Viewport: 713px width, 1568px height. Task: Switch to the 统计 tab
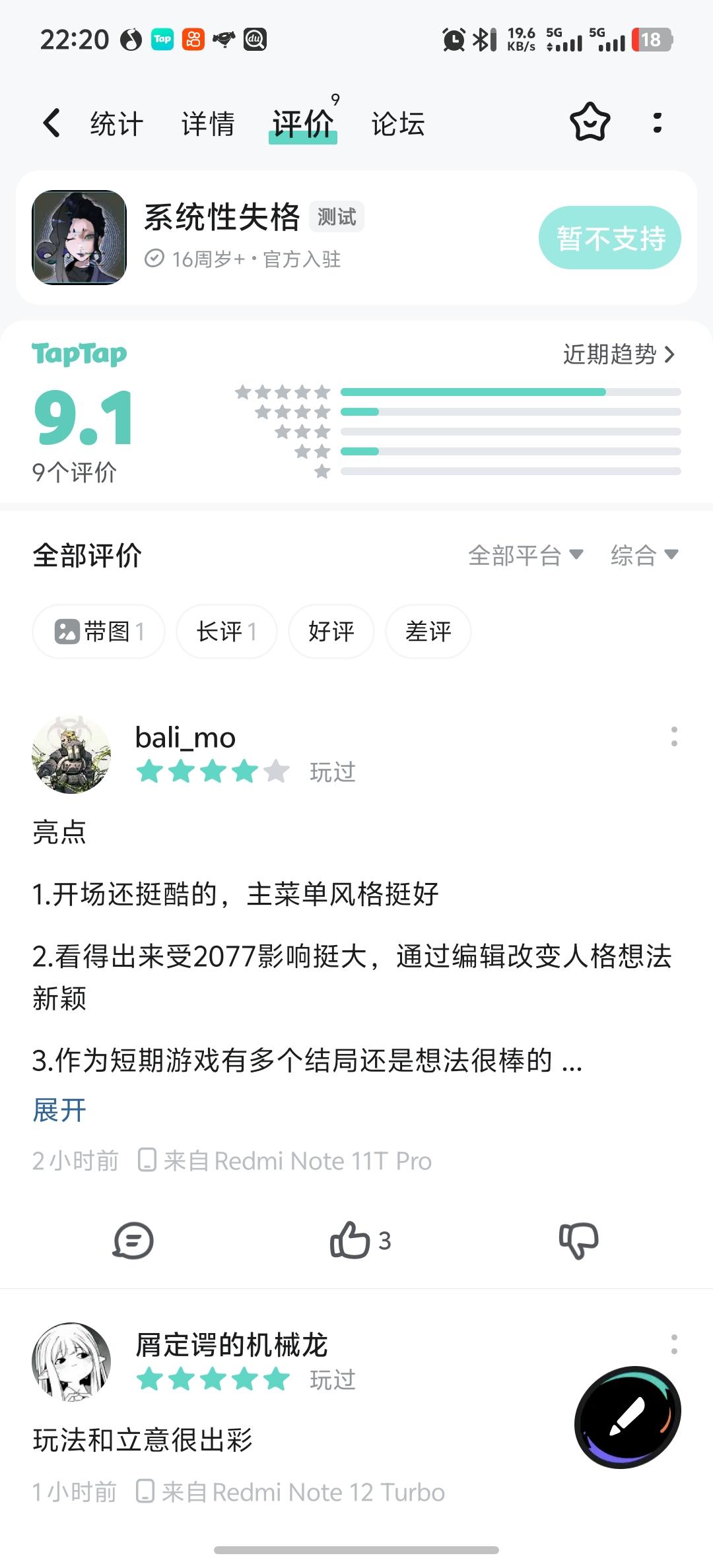point(117,123)
